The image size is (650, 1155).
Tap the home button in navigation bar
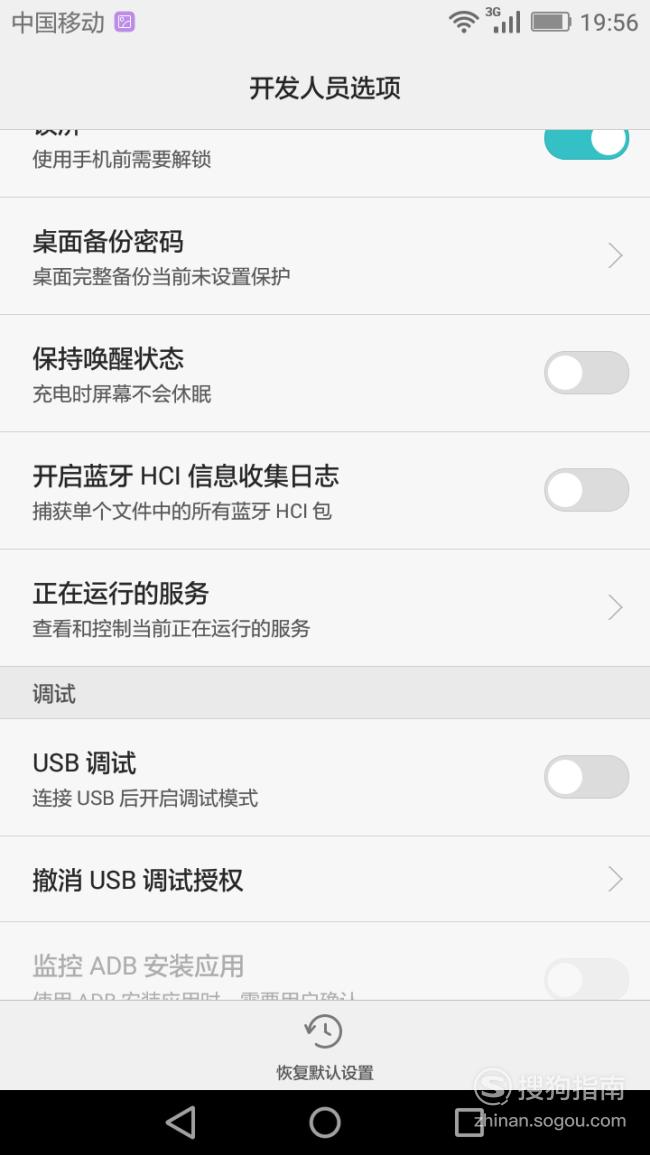pyautogui.click(x=325, y=1123)
